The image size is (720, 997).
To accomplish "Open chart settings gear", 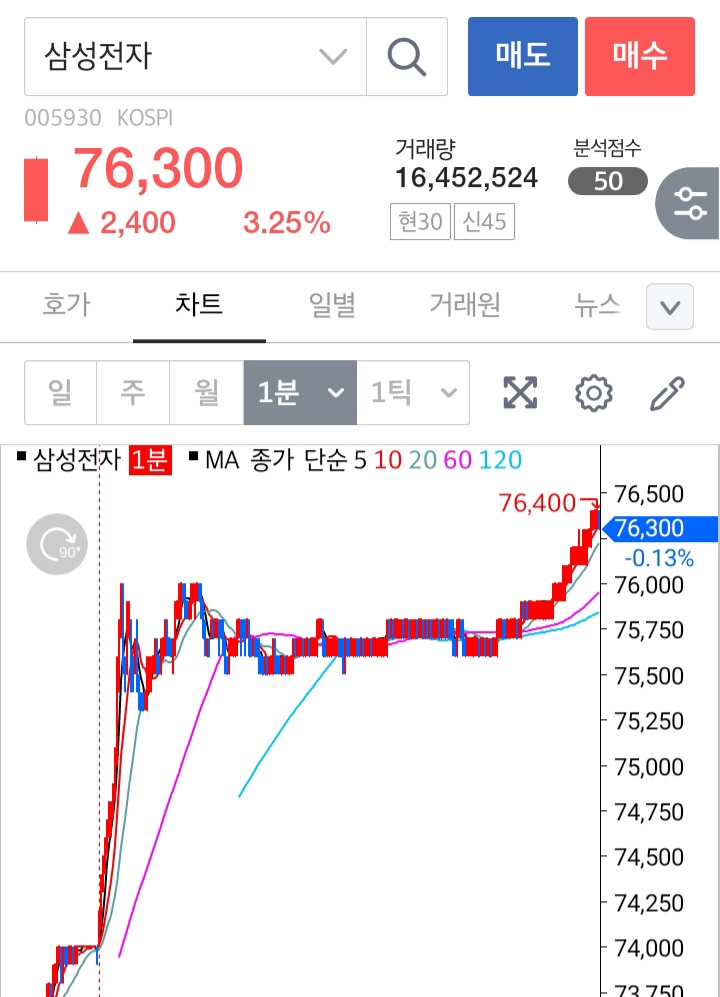I will tap(593, 393).
